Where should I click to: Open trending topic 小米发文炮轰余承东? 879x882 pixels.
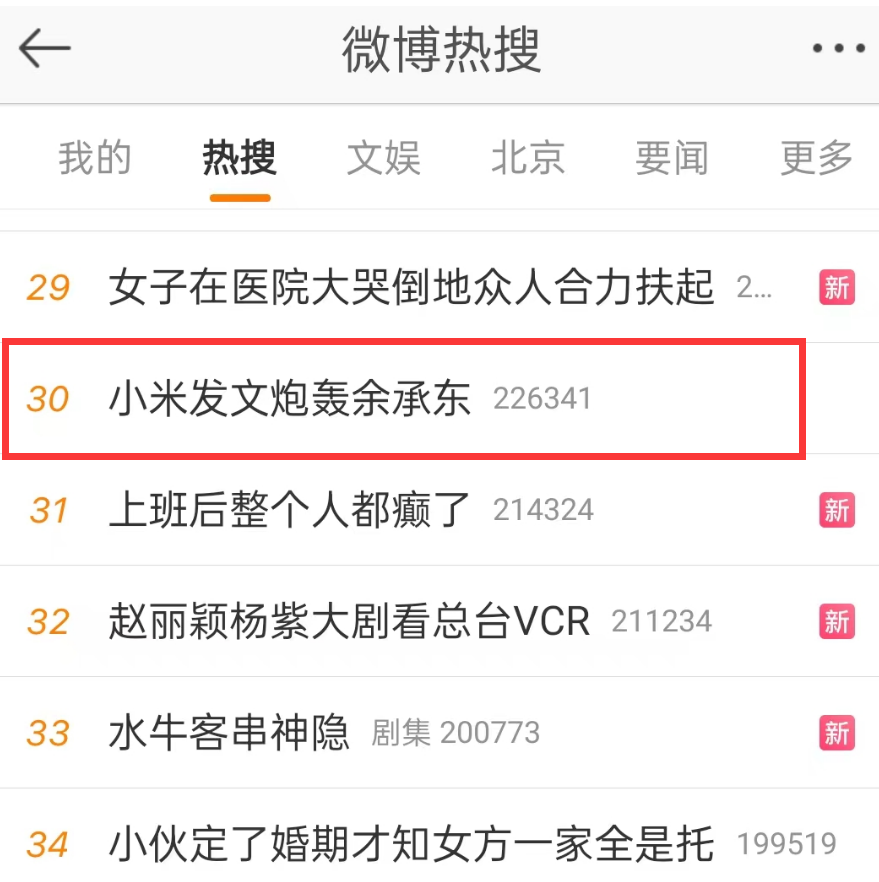coord(290,399)
